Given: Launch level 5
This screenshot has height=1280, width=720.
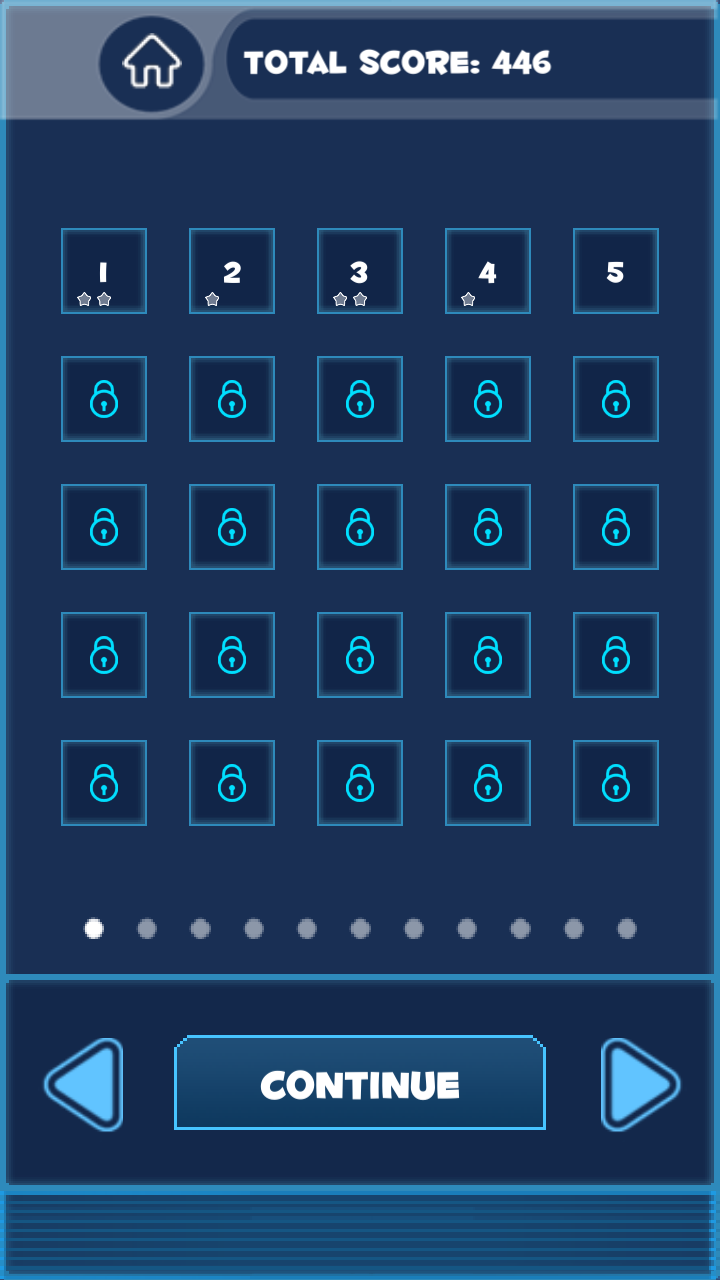Looking at the screenshot, I should tap(616, 271).
